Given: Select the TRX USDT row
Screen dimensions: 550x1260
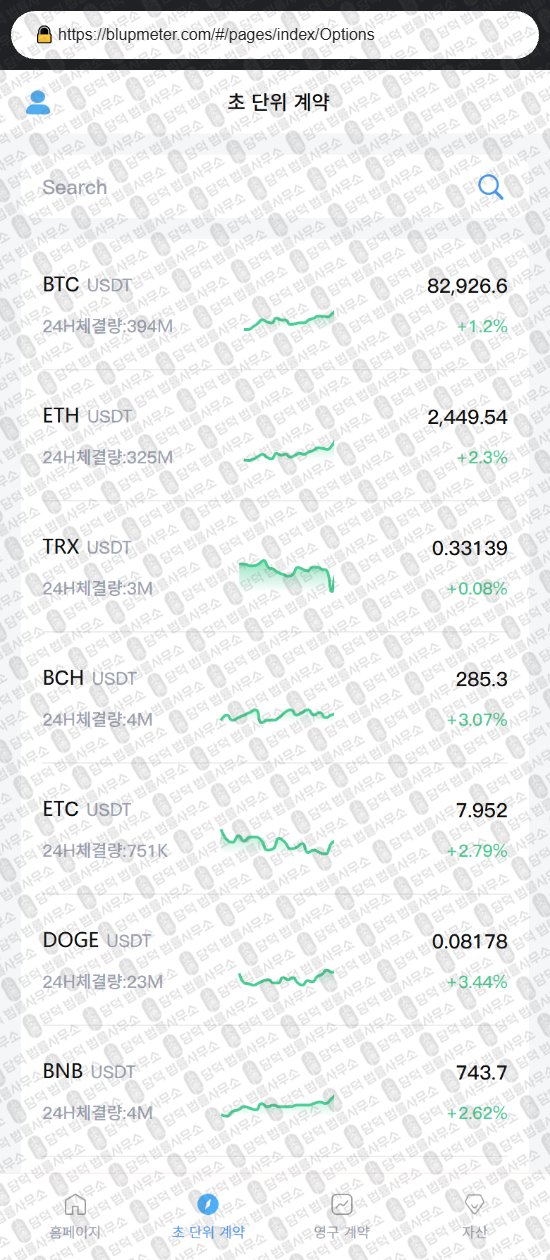Looking at the screenshot, I should coord(275,567).
